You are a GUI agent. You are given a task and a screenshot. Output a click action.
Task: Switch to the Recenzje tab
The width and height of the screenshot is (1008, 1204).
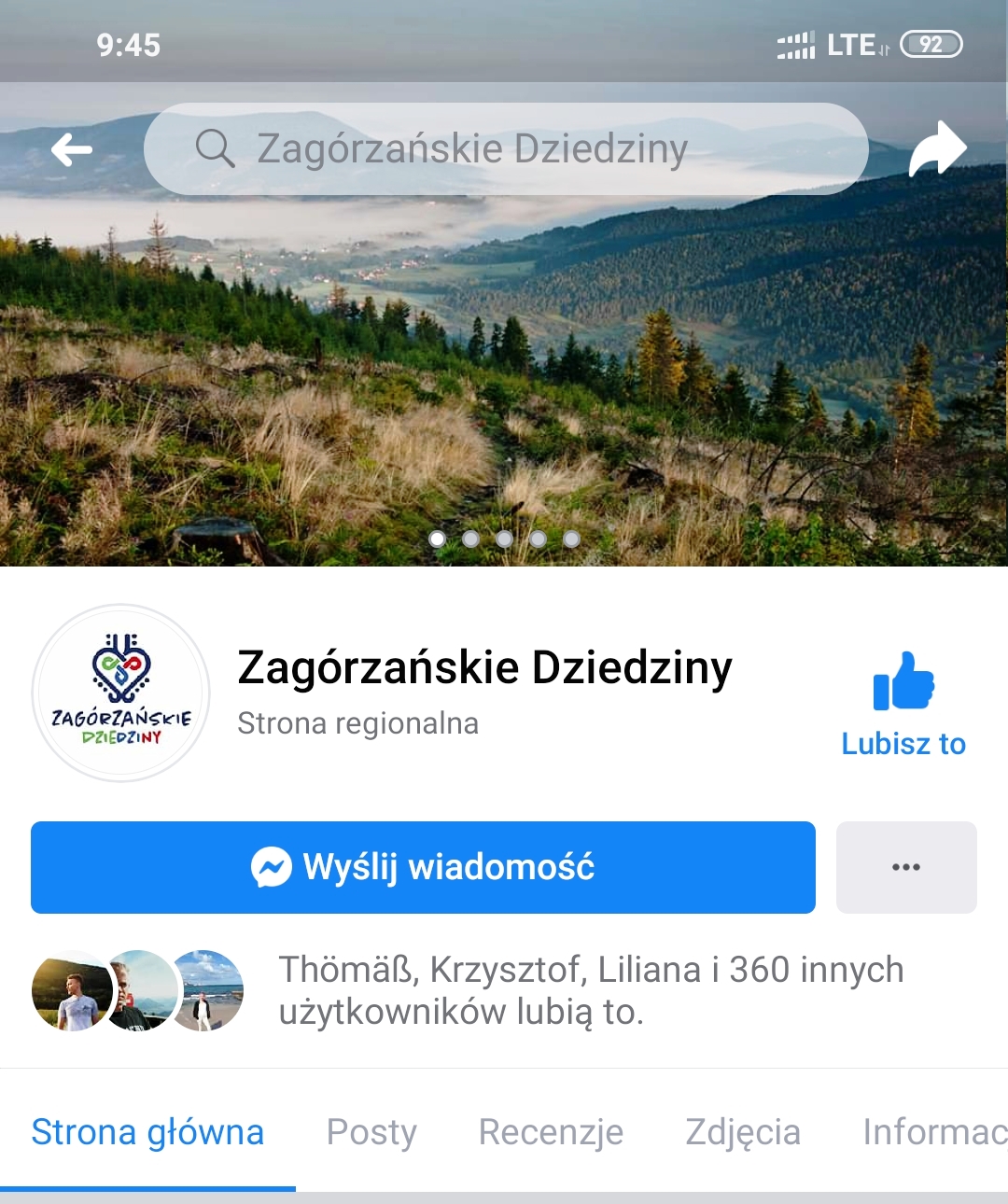point(551,1132)
